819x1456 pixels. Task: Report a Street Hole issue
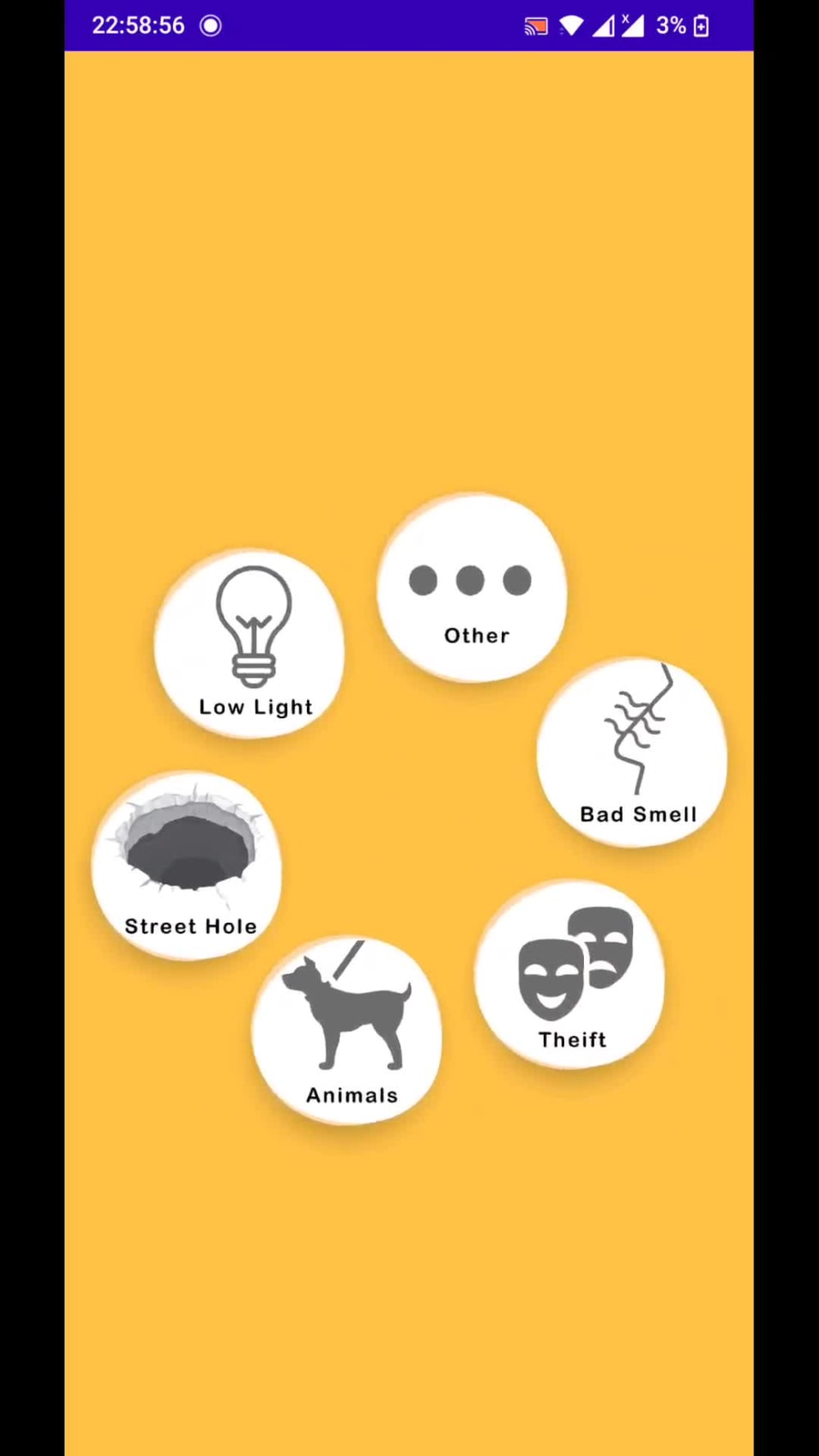tap(188, 865)
